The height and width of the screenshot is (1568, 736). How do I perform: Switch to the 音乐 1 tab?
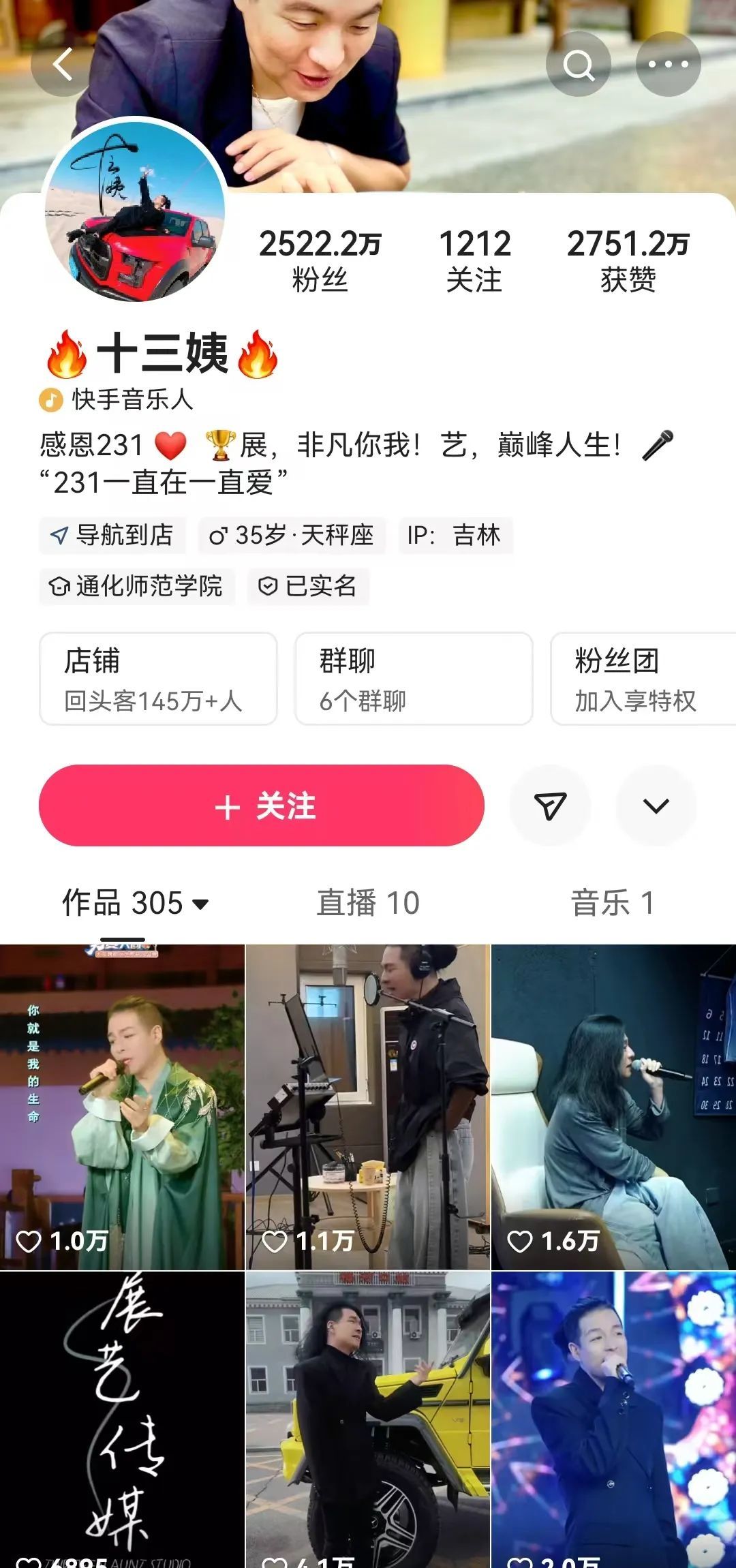pyautogui.click(x=612, y=904)
